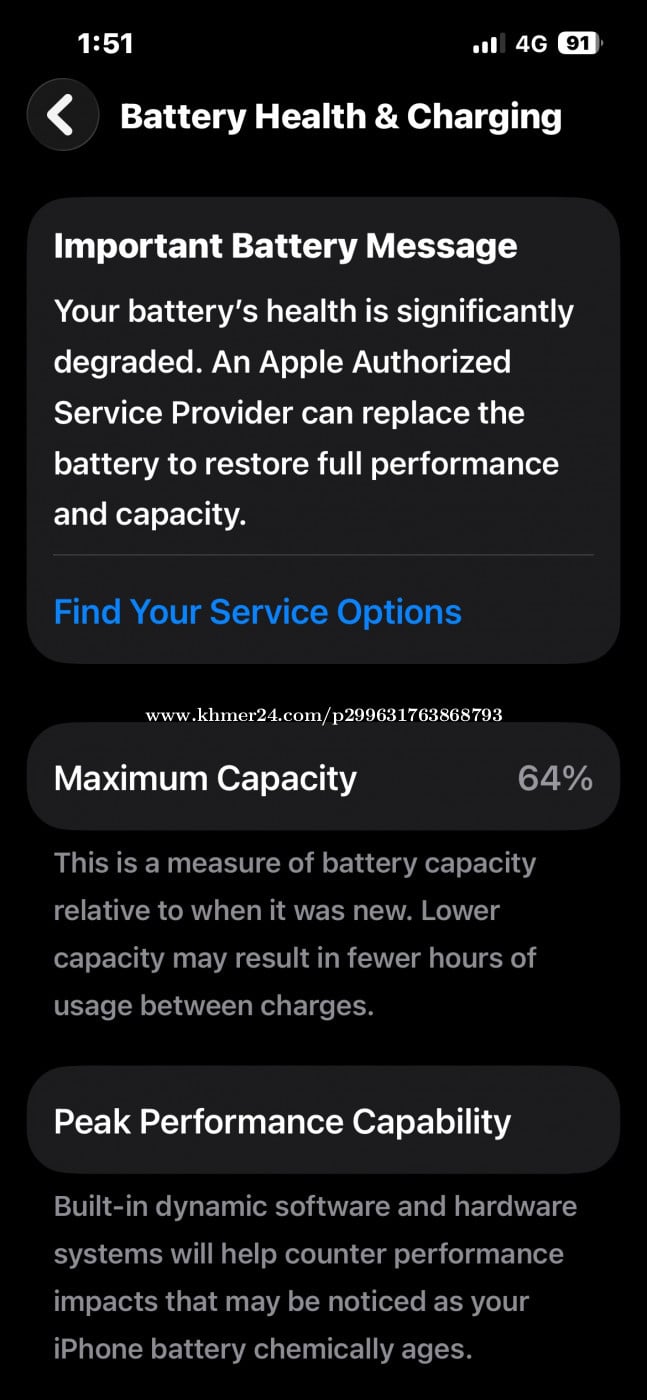Open Find Your Service Options link

(x=257, y=611)
